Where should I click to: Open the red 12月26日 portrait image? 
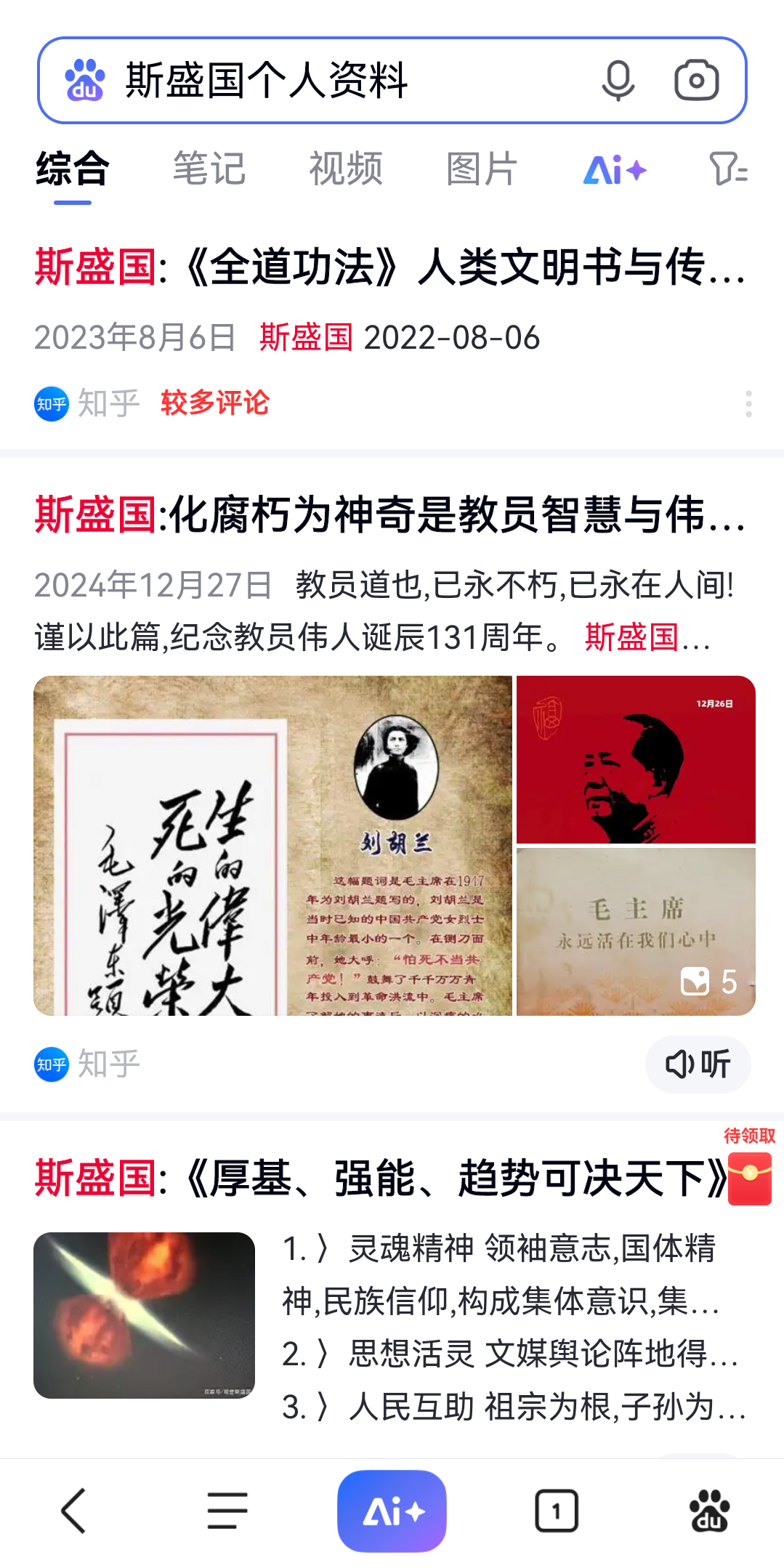click(x=636, y=759)
